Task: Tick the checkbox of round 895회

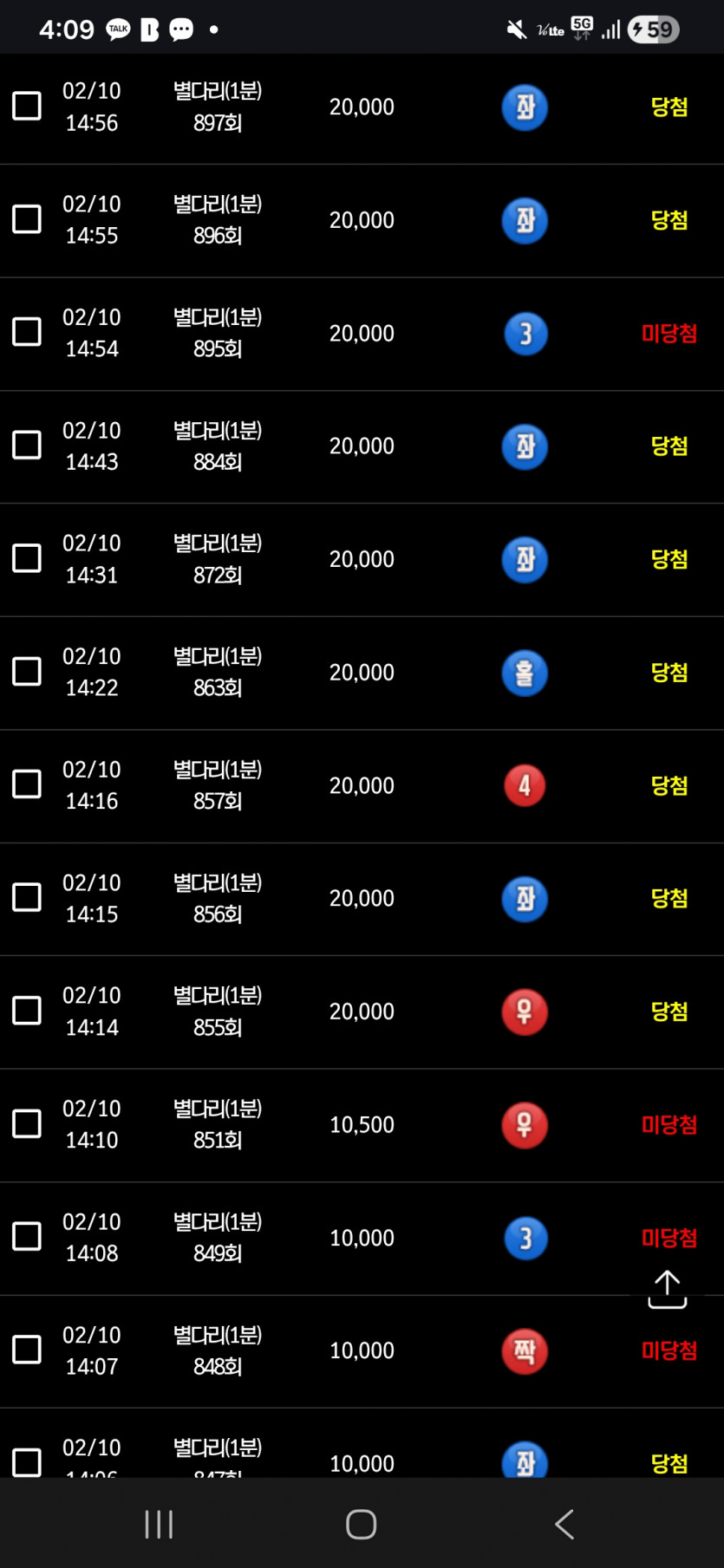Action: point(27,331)
